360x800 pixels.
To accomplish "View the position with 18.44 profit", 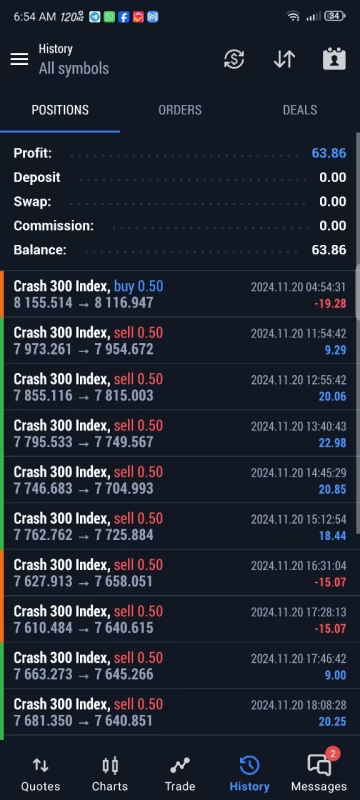I will coord(179,527).
